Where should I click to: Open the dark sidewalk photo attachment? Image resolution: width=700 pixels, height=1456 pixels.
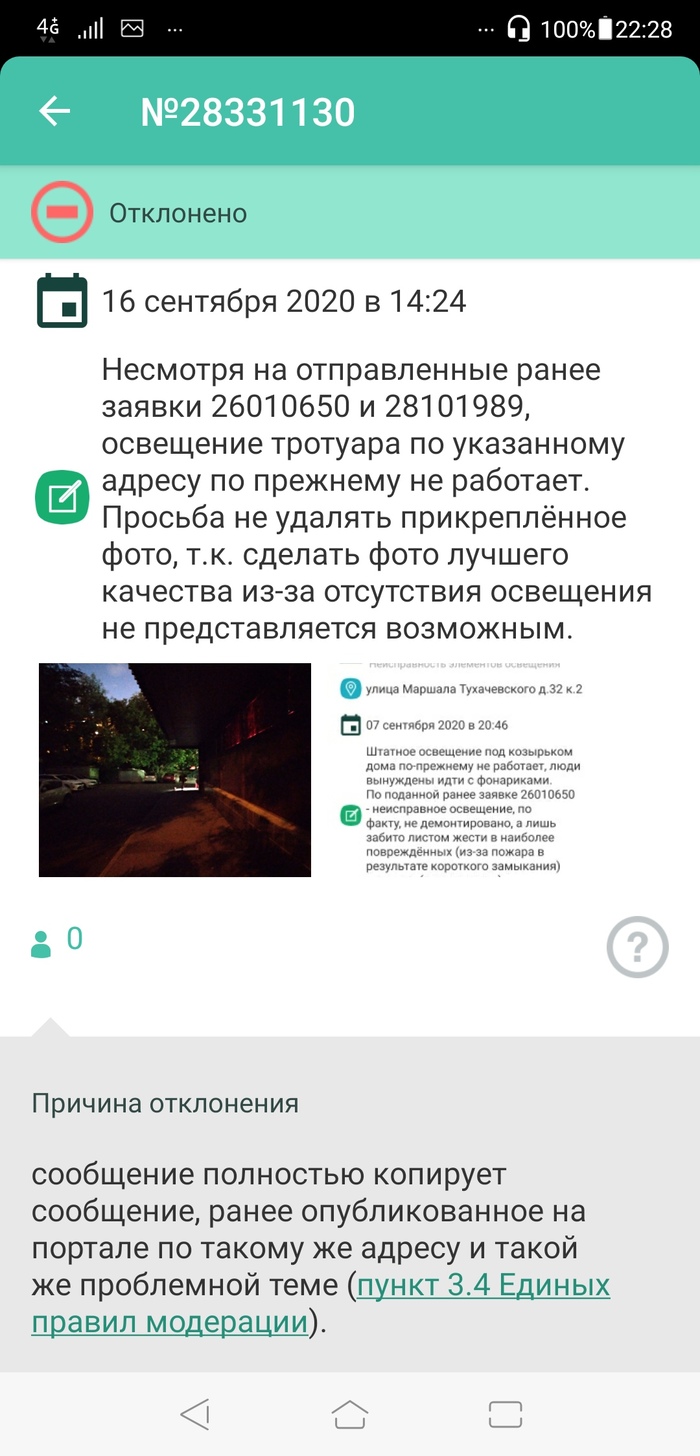click(x=174, y=770)
